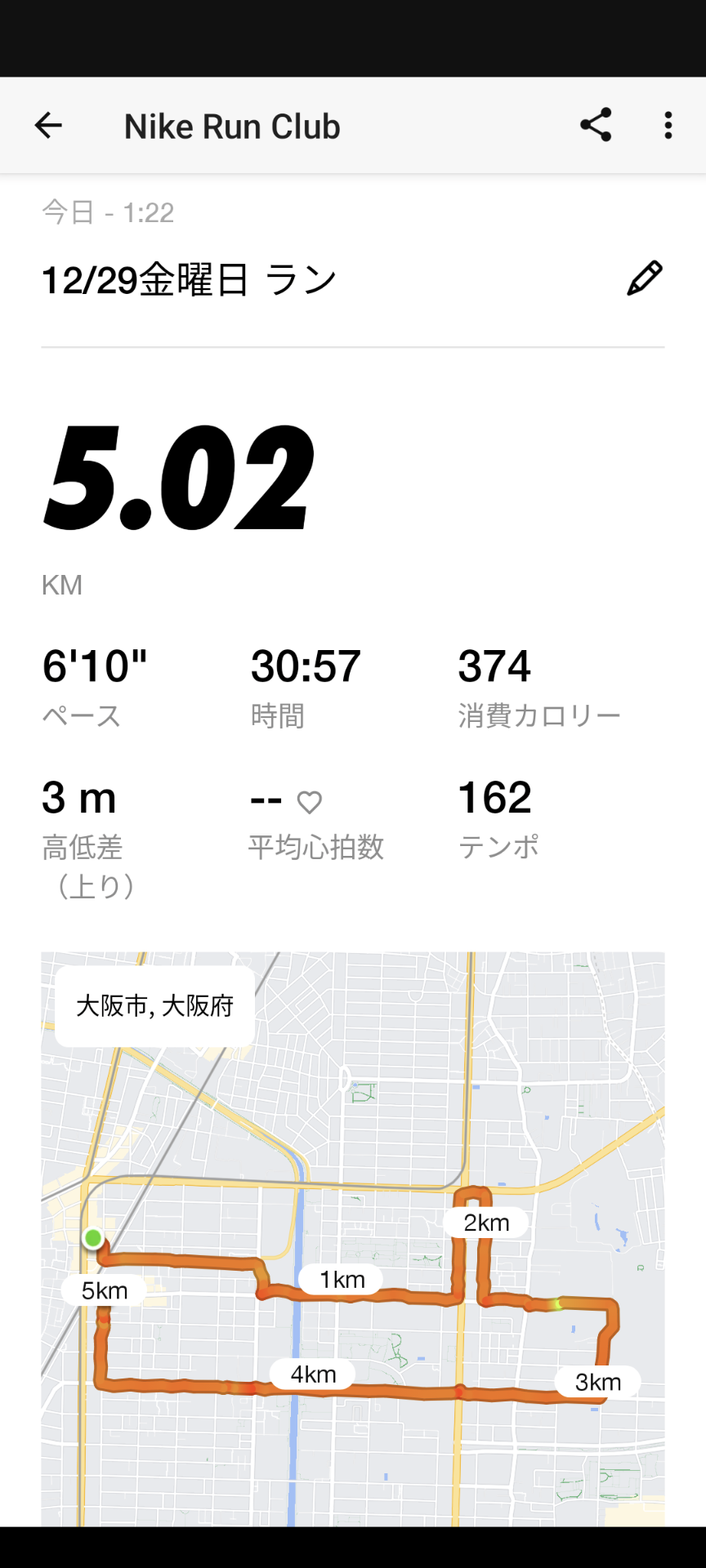Go back using the arrow icon
The width and height of the screenshot is (706, 1568).
click(x=48, y=126)
